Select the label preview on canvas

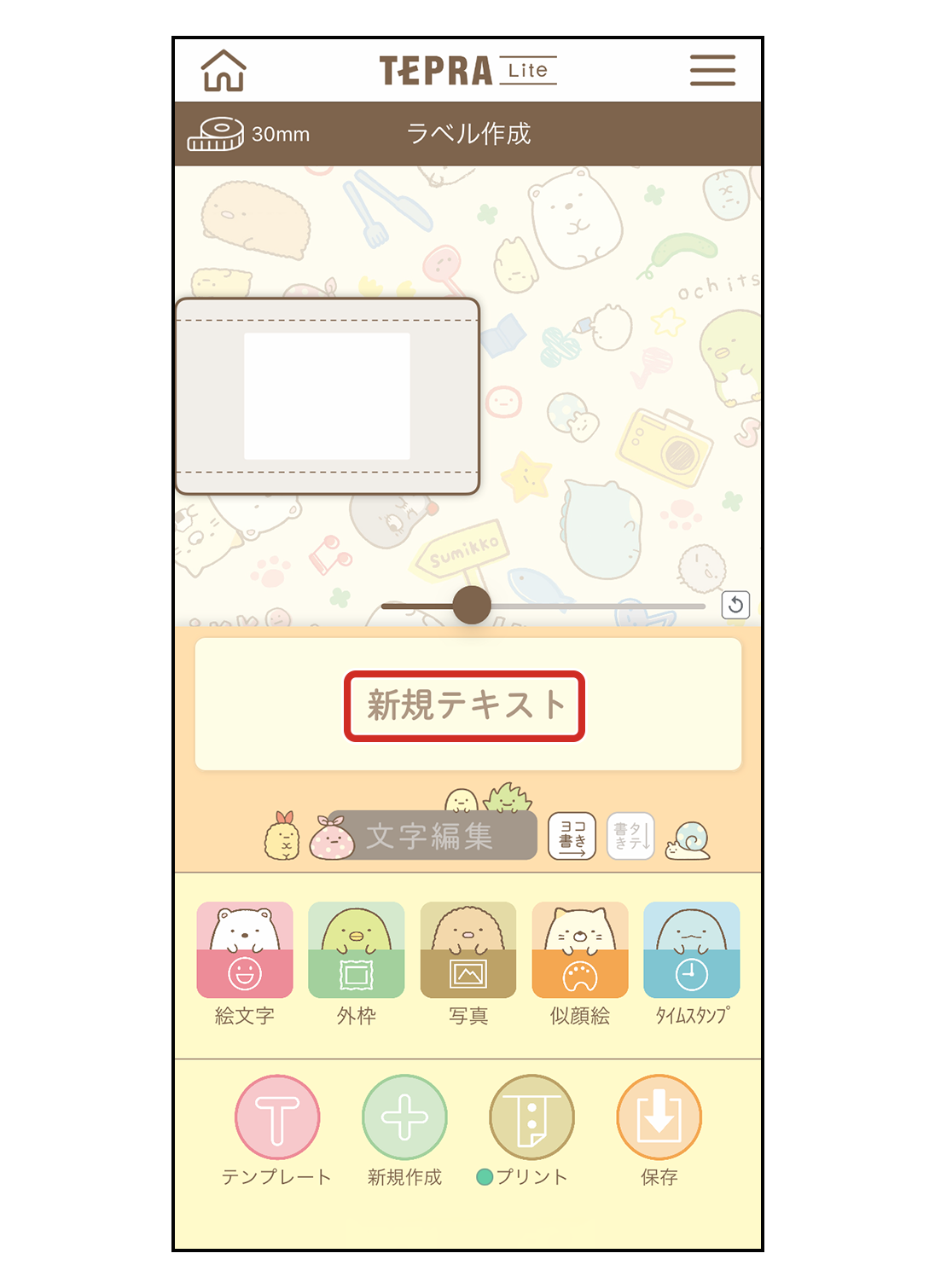pyautogui.click(x=328, y=396)
